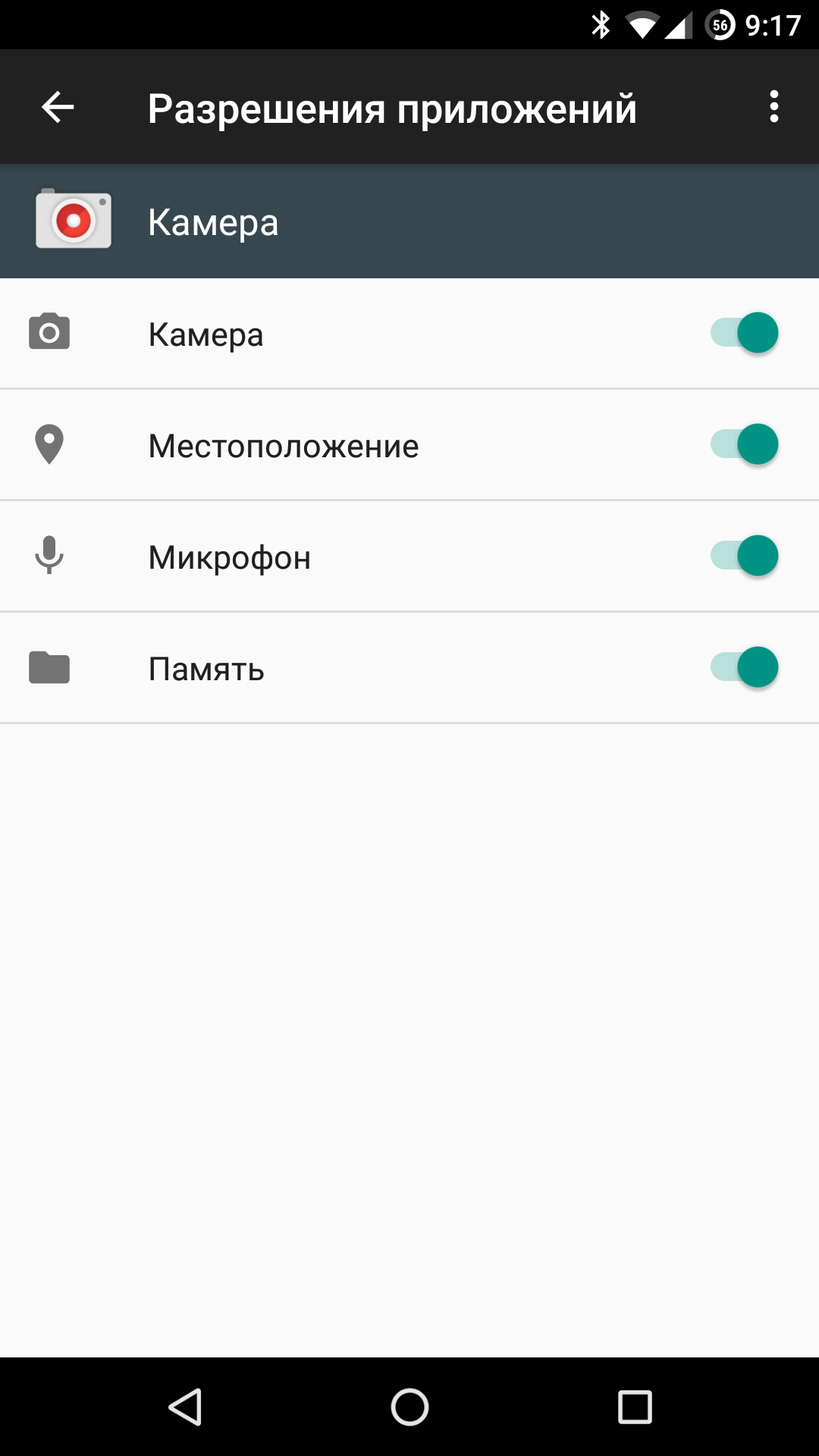Image resolution: width=819 pixels, height=1456 pixels.
Task: Disable the Камера permission switch
Action: coord(745,333)
